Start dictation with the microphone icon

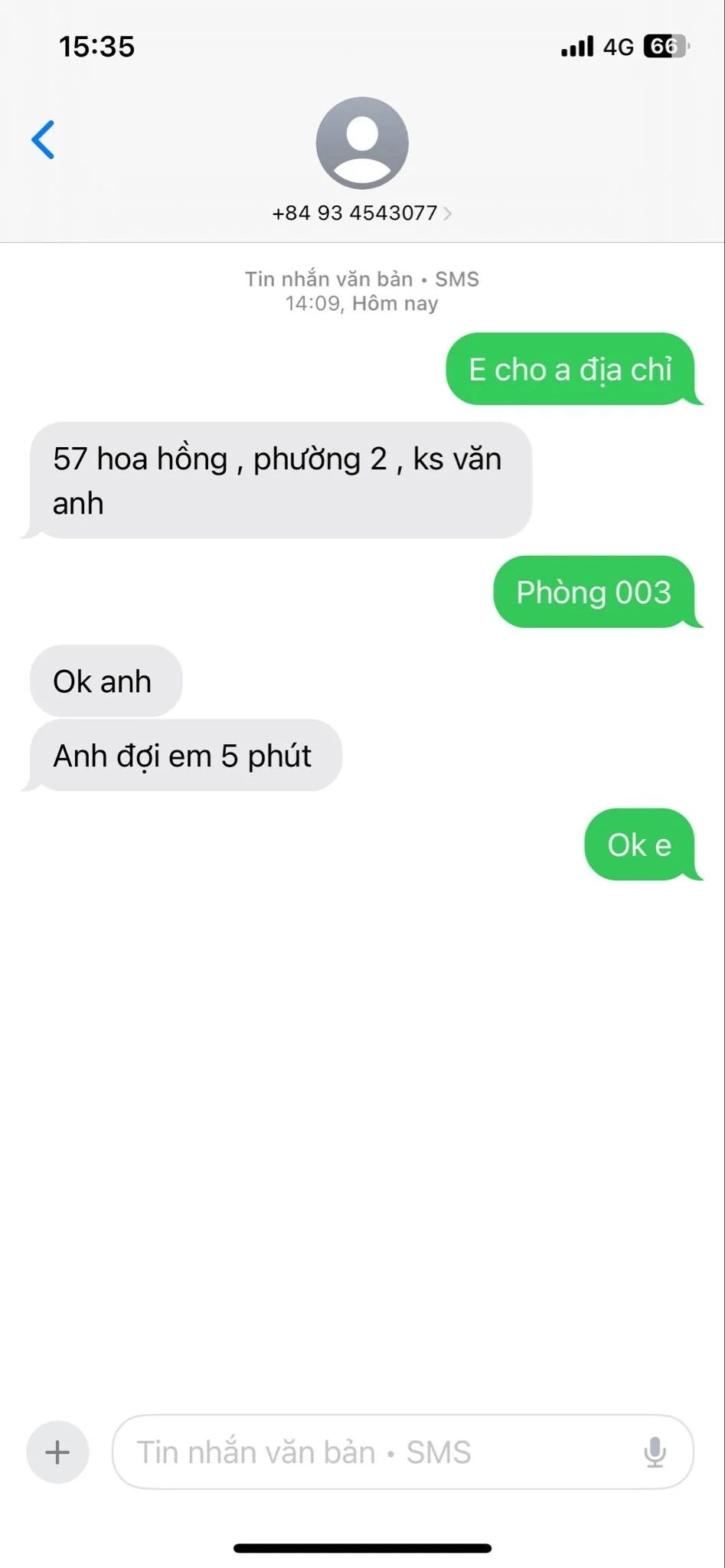click(655, 1452)
